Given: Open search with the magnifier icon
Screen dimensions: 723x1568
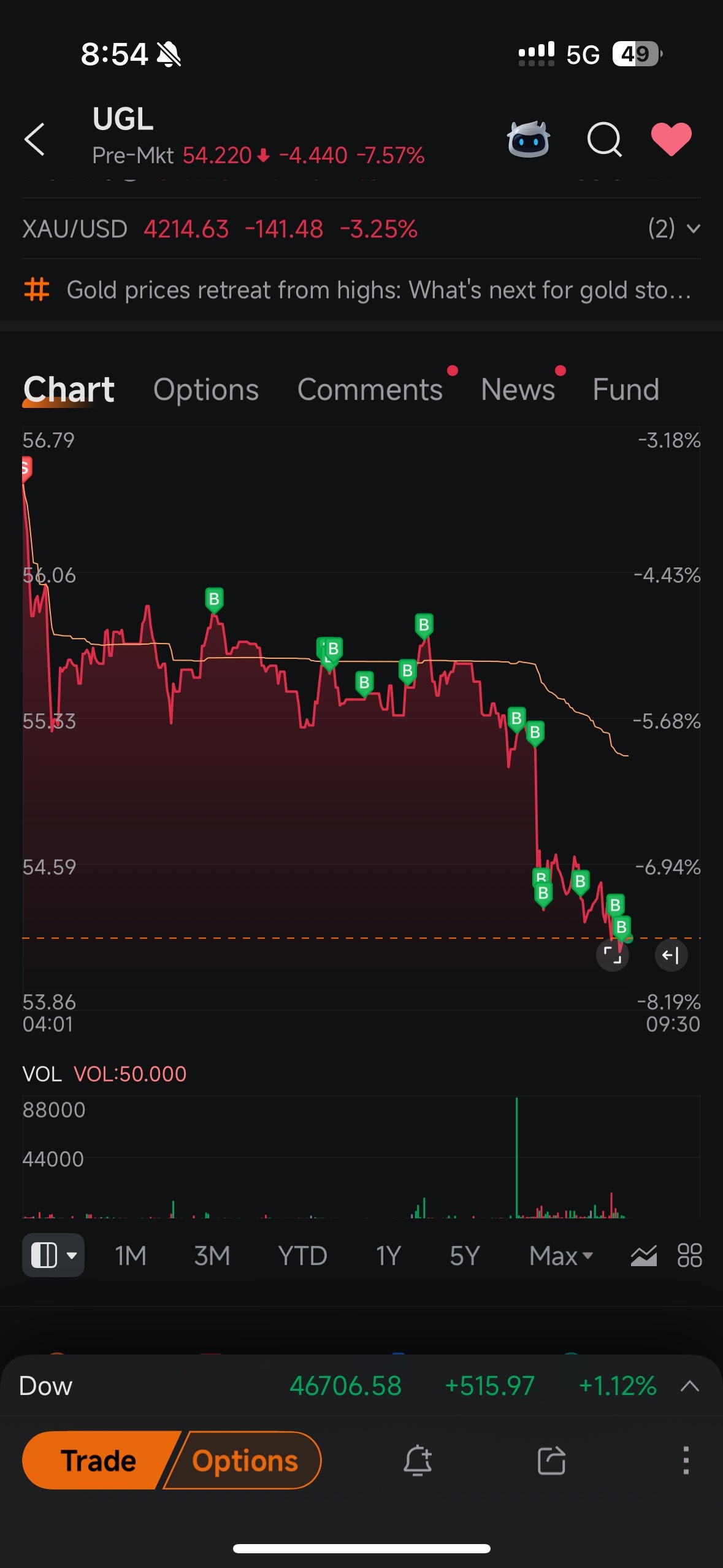Looking at the screenshot, I should tap(605, 140).
